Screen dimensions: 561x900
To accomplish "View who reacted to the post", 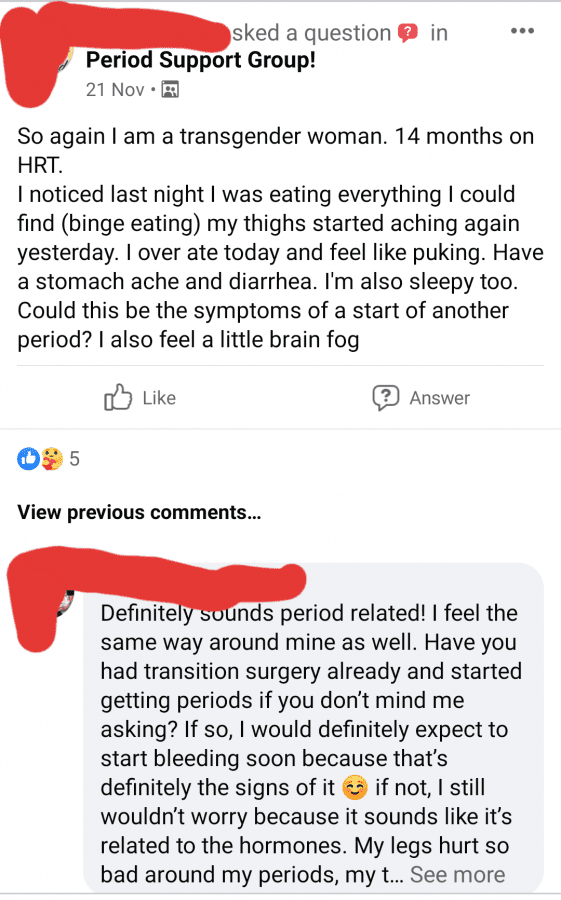I will (48, 459).
